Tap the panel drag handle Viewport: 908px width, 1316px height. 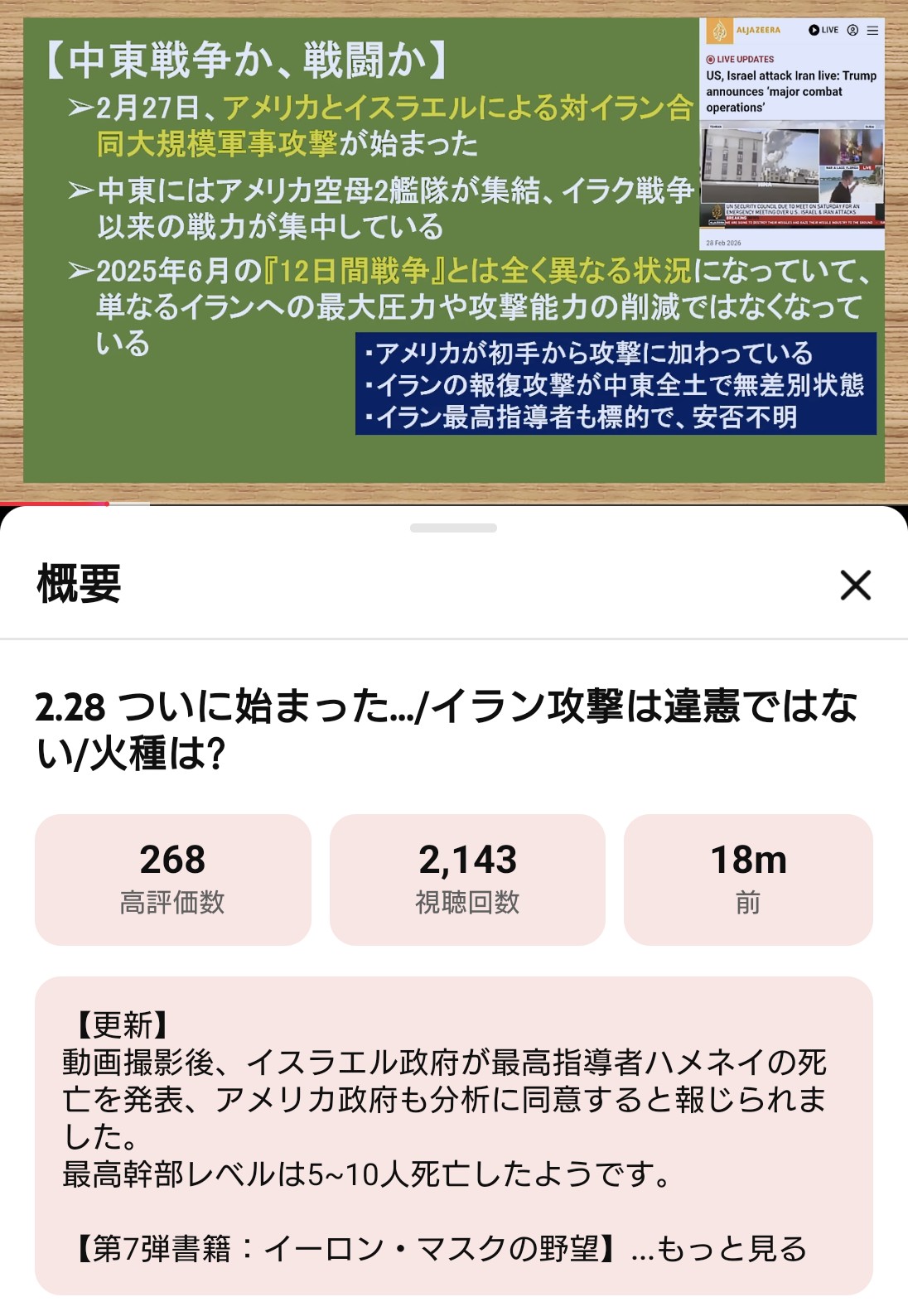pos(453,528)
